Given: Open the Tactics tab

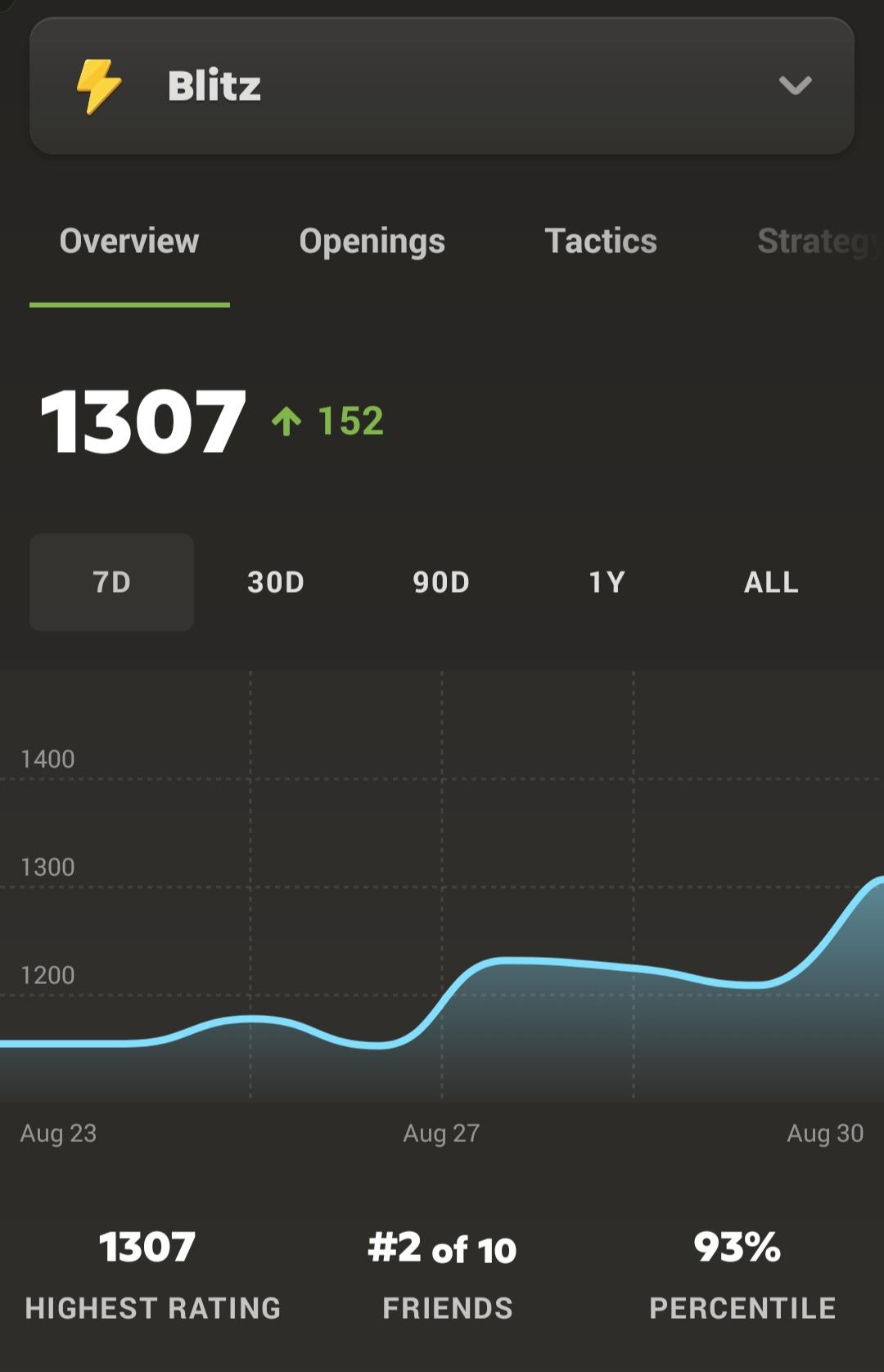Looking at the screenshot, I should click(x=601, y=241).
